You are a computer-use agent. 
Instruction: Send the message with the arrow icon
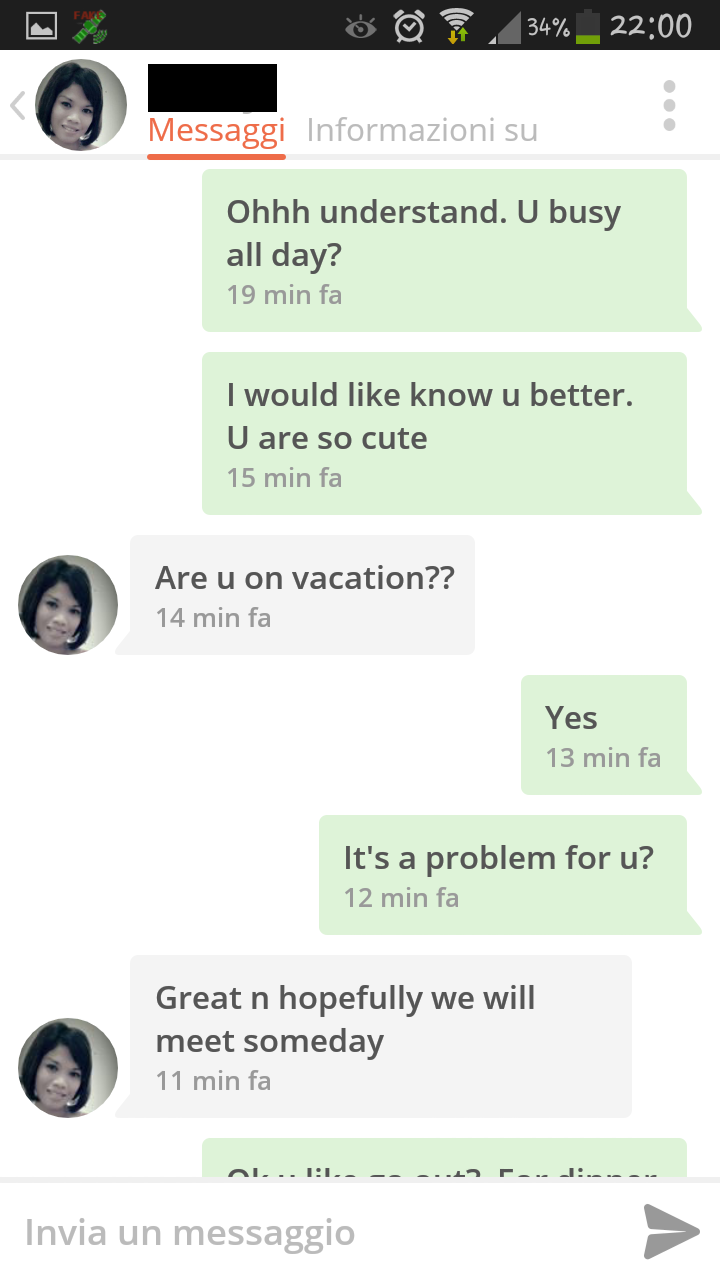(x=670, y=1231)
